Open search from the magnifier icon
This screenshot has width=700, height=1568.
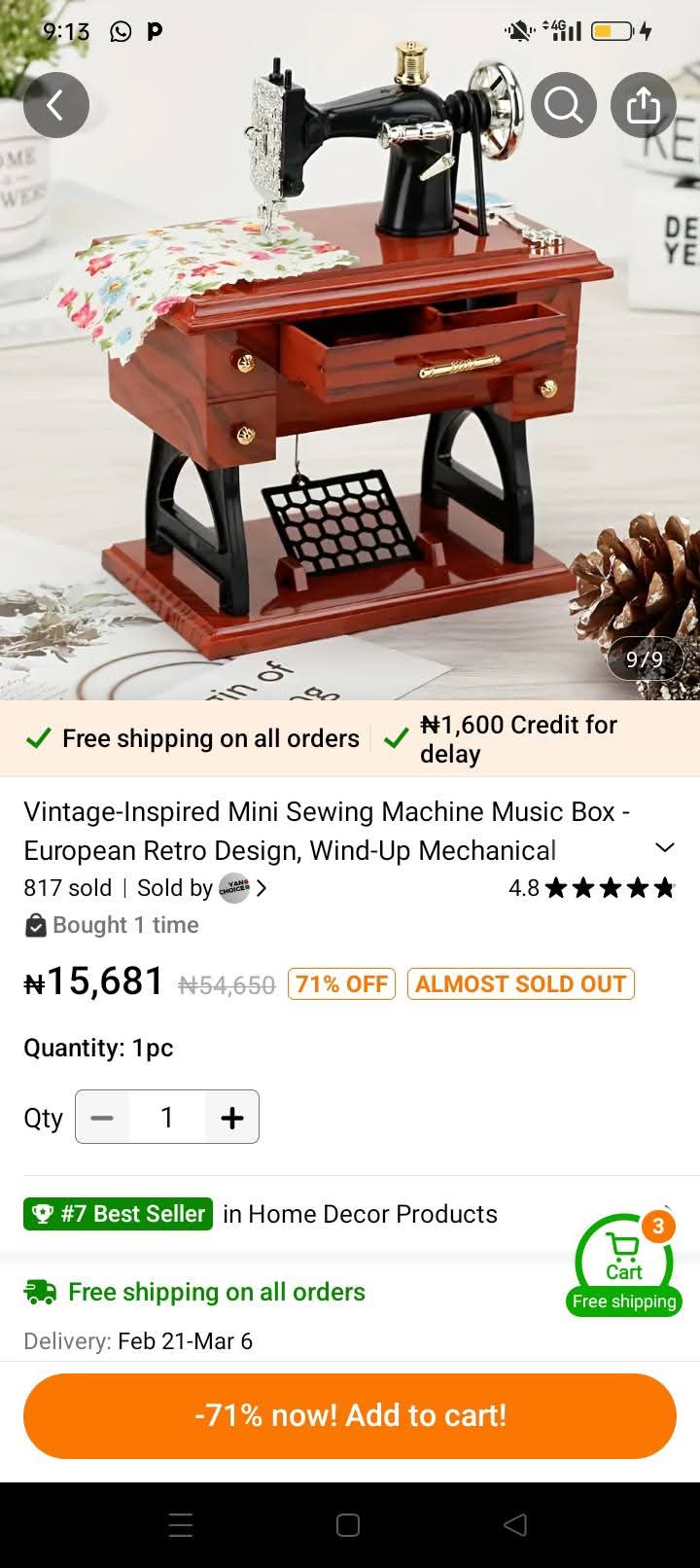click(x=564, y=104)
